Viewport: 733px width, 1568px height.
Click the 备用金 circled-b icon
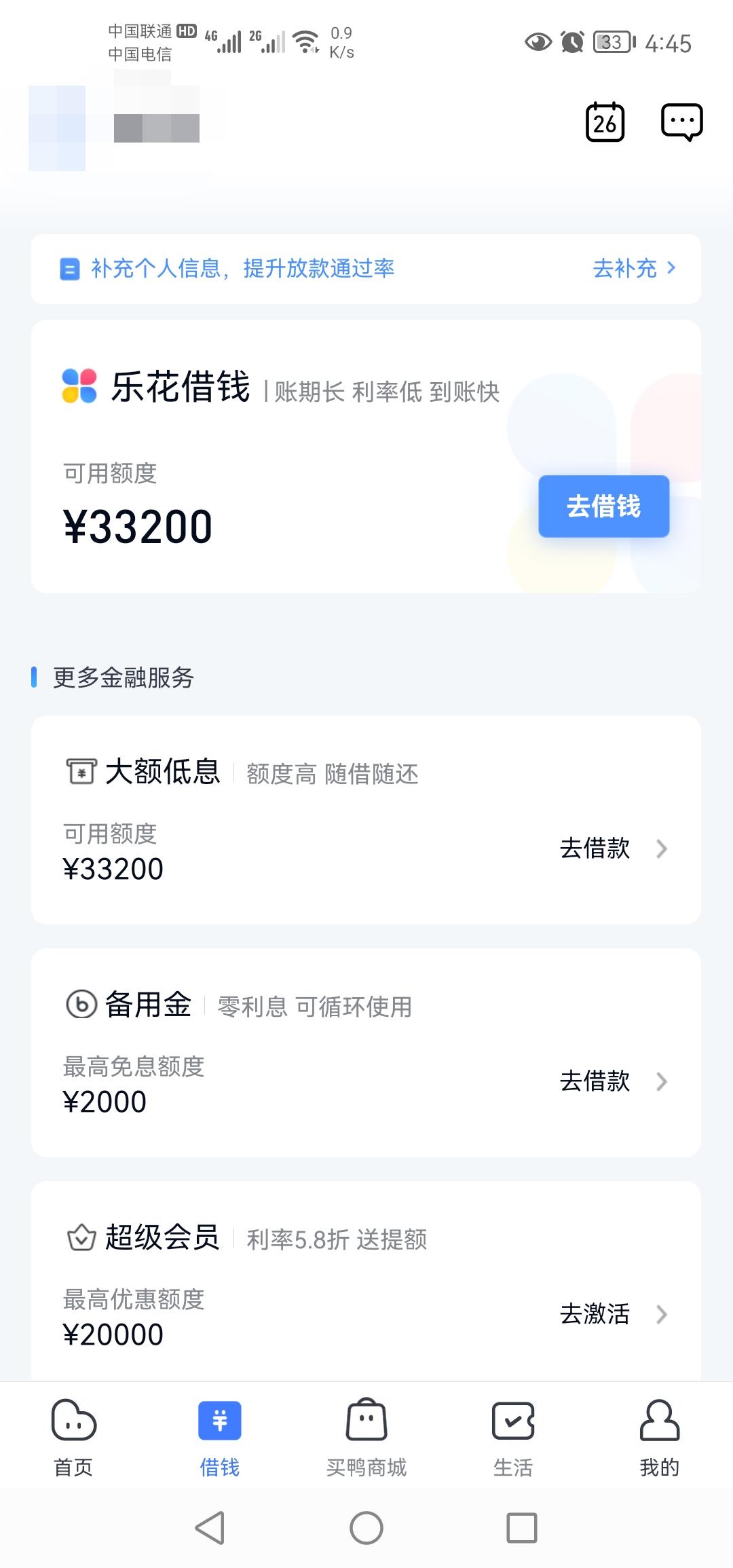pyautogui.click(x=81, y=1006)
